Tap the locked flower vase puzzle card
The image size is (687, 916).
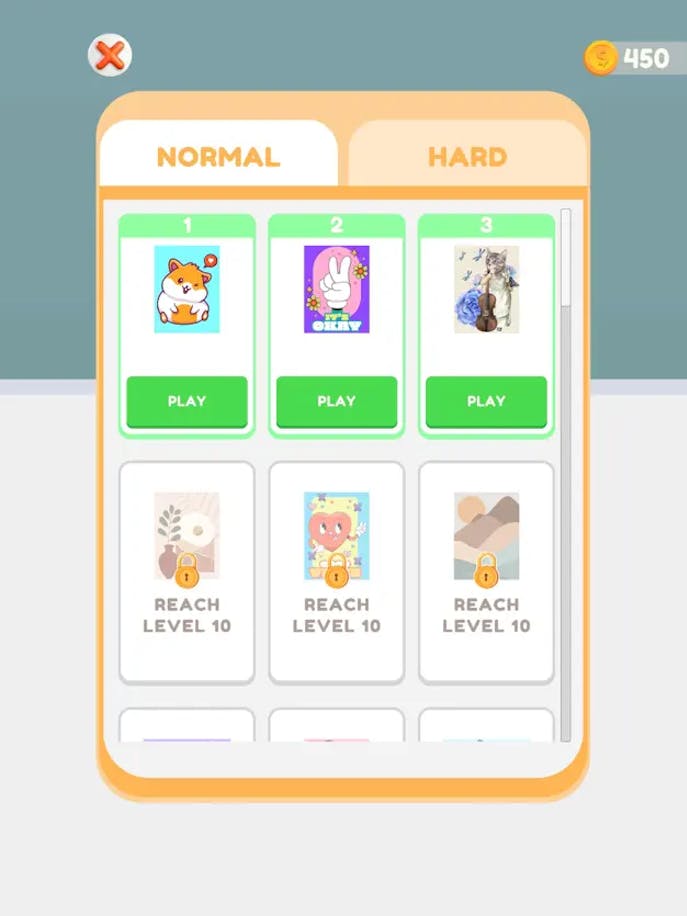[187, 571]
